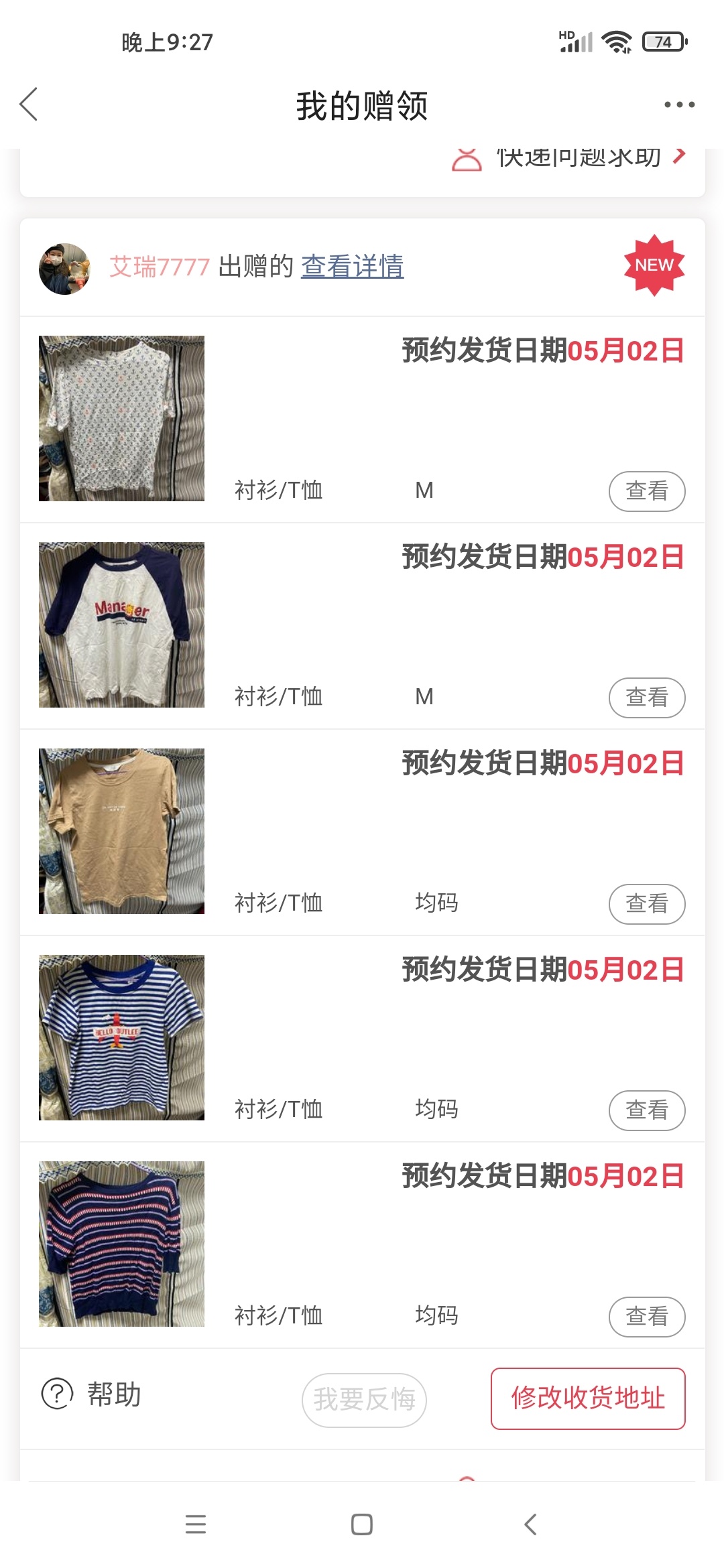
Task: Open the navy red-striped knit top photo
Action: pos(121,1244)
